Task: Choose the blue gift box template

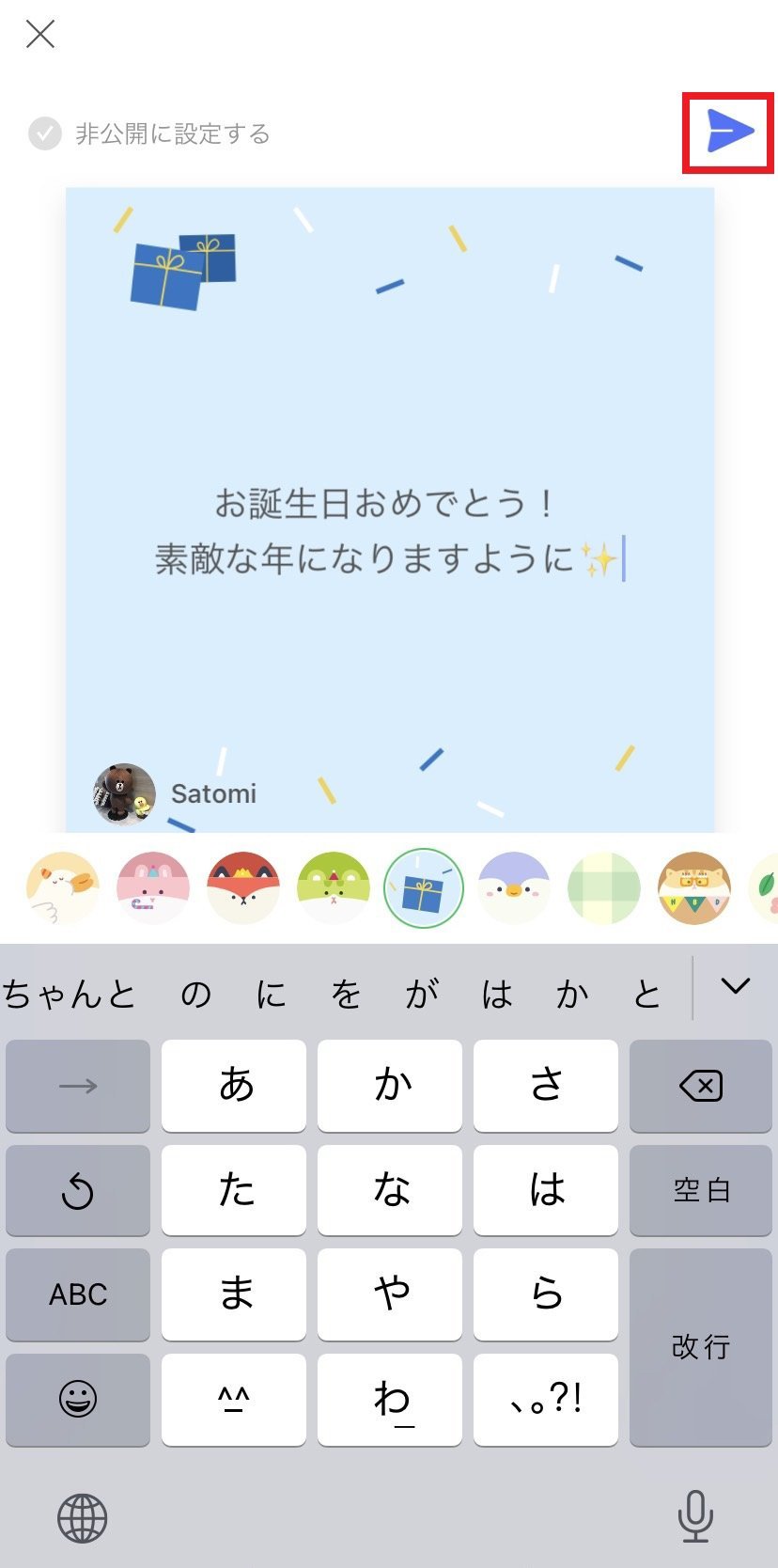Action: click(x=423, y=887)
